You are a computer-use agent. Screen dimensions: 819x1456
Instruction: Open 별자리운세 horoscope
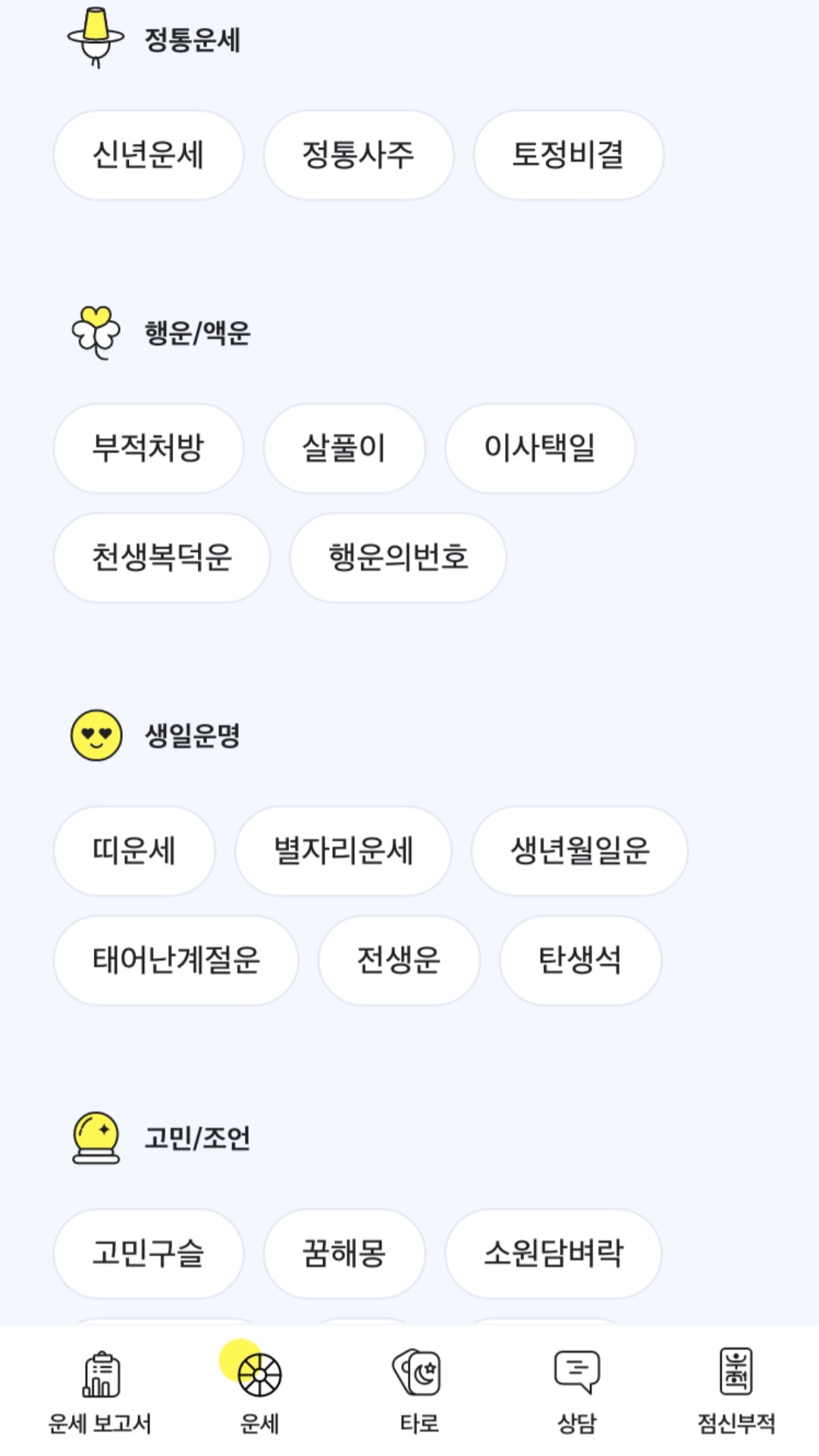(x=343, y=852)
